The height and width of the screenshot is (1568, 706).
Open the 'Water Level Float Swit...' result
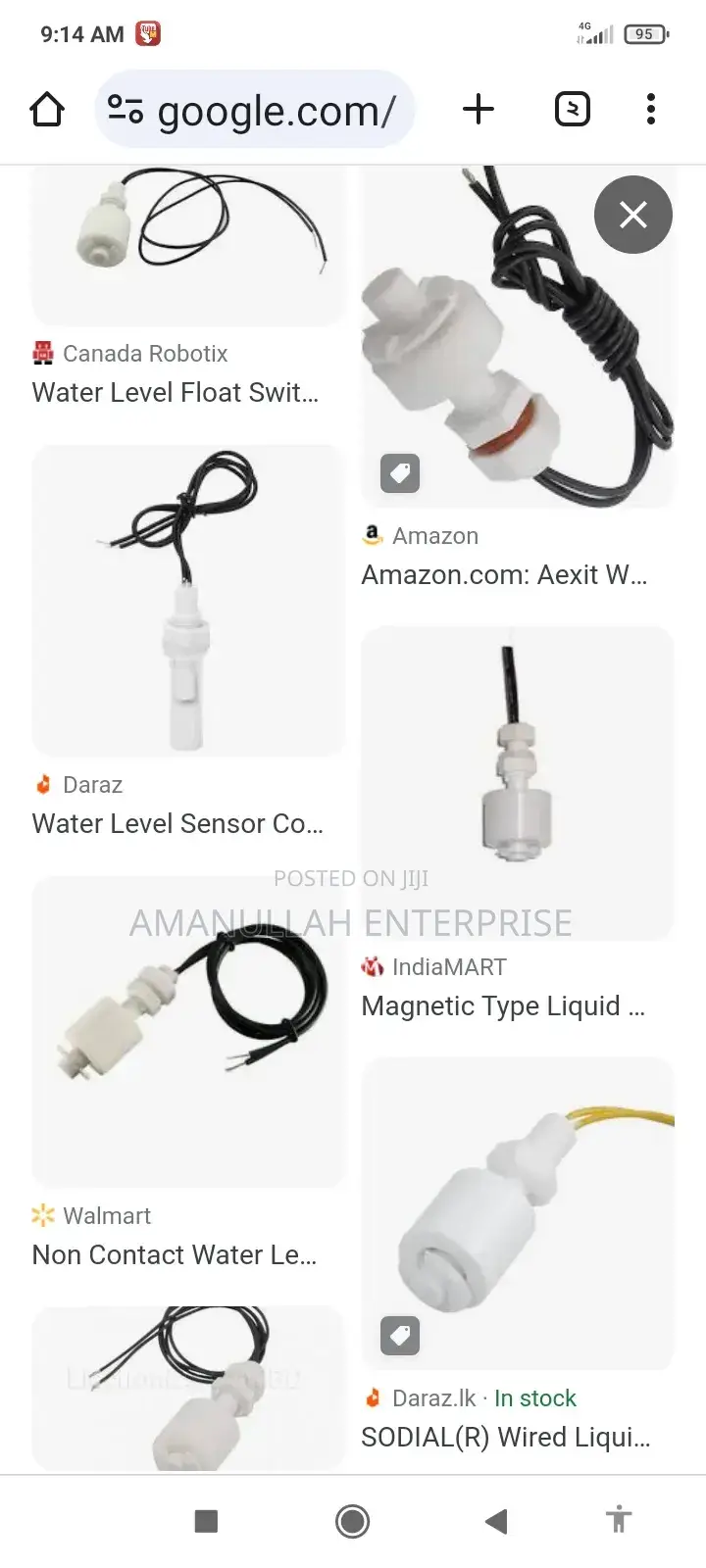175,392
